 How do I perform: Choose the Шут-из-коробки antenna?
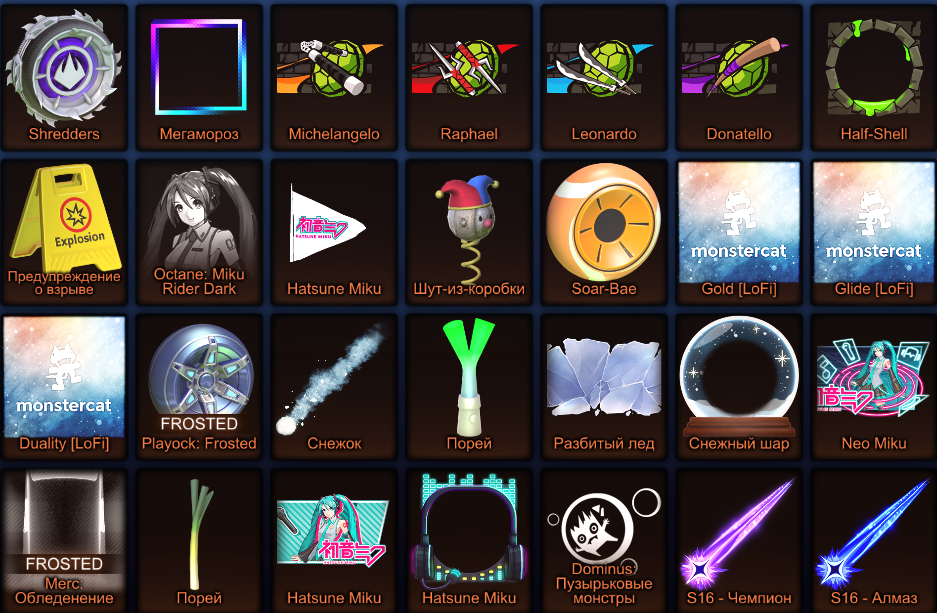[x=469, y=230]
